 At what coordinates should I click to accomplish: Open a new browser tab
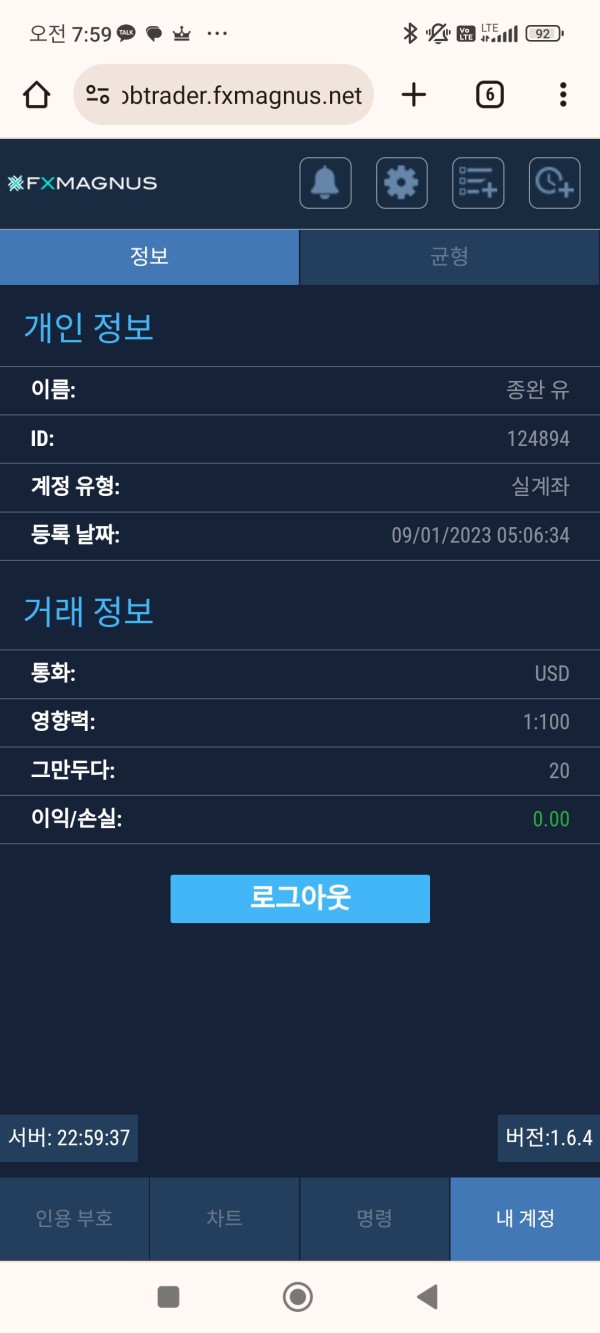413,95
